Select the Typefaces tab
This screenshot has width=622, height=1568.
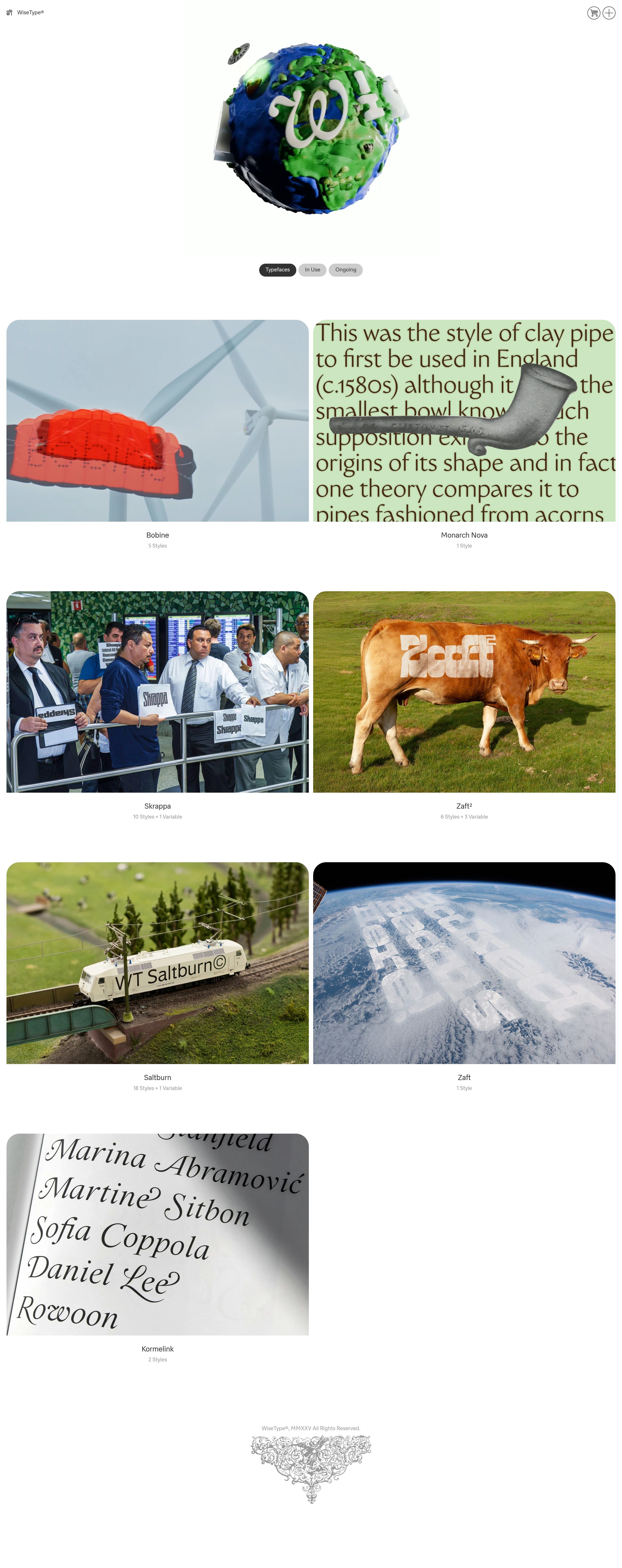pos(278,270)
